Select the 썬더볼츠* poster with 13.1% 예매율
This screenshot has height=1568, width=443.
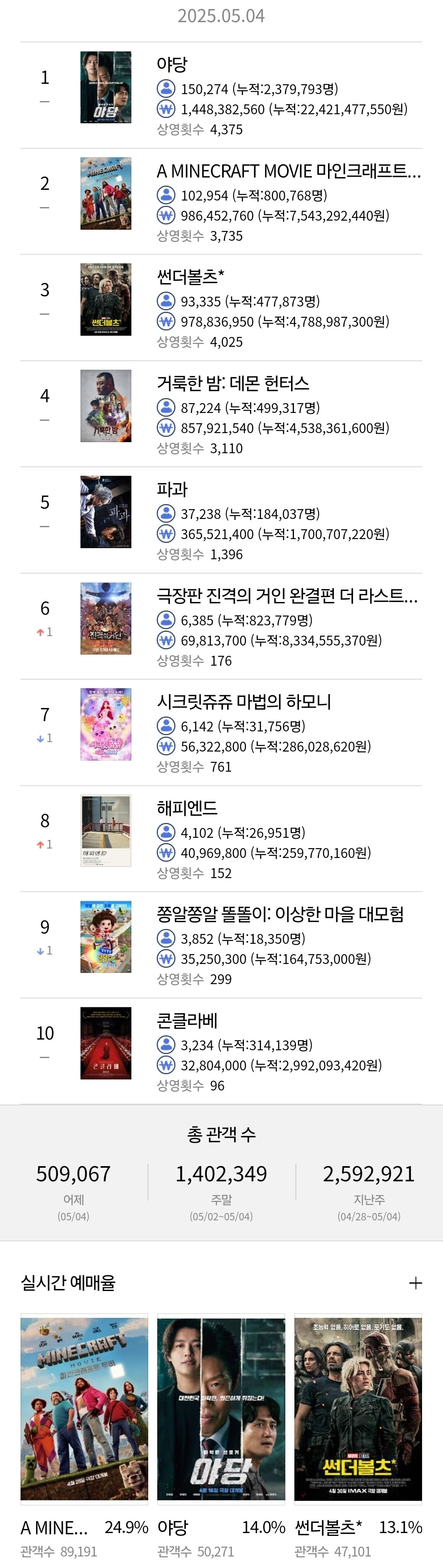[358, 1407]
